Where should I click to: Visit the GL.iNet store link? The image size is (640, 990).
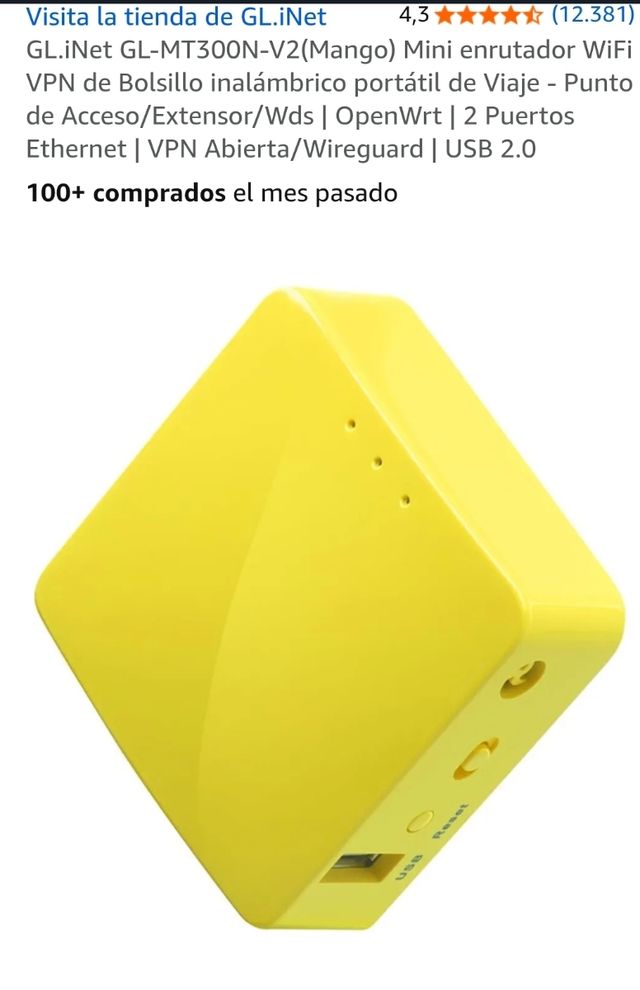click(176, 16)
